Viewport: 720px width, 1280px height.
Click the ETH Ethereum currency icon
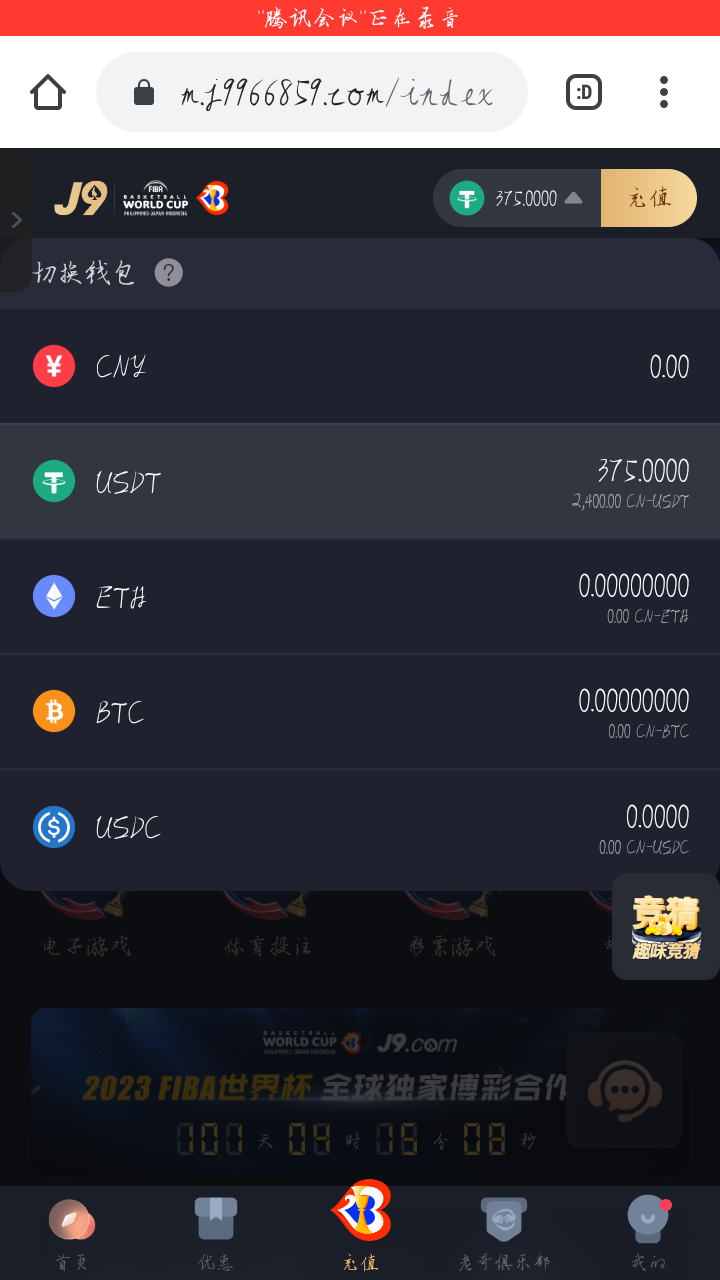click(x=53, y=596)
